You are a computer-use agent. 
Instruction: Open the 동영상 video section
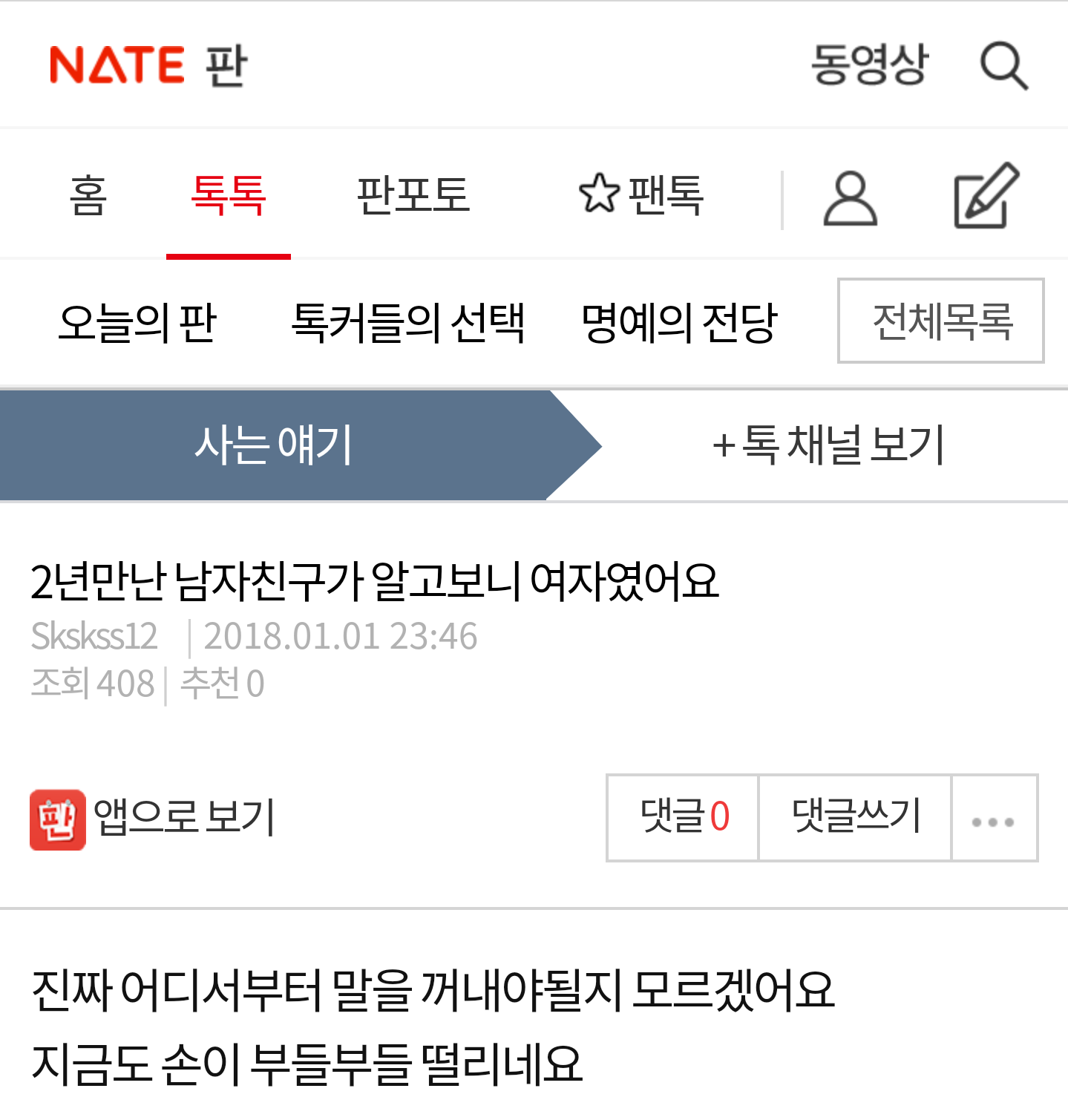869,65
